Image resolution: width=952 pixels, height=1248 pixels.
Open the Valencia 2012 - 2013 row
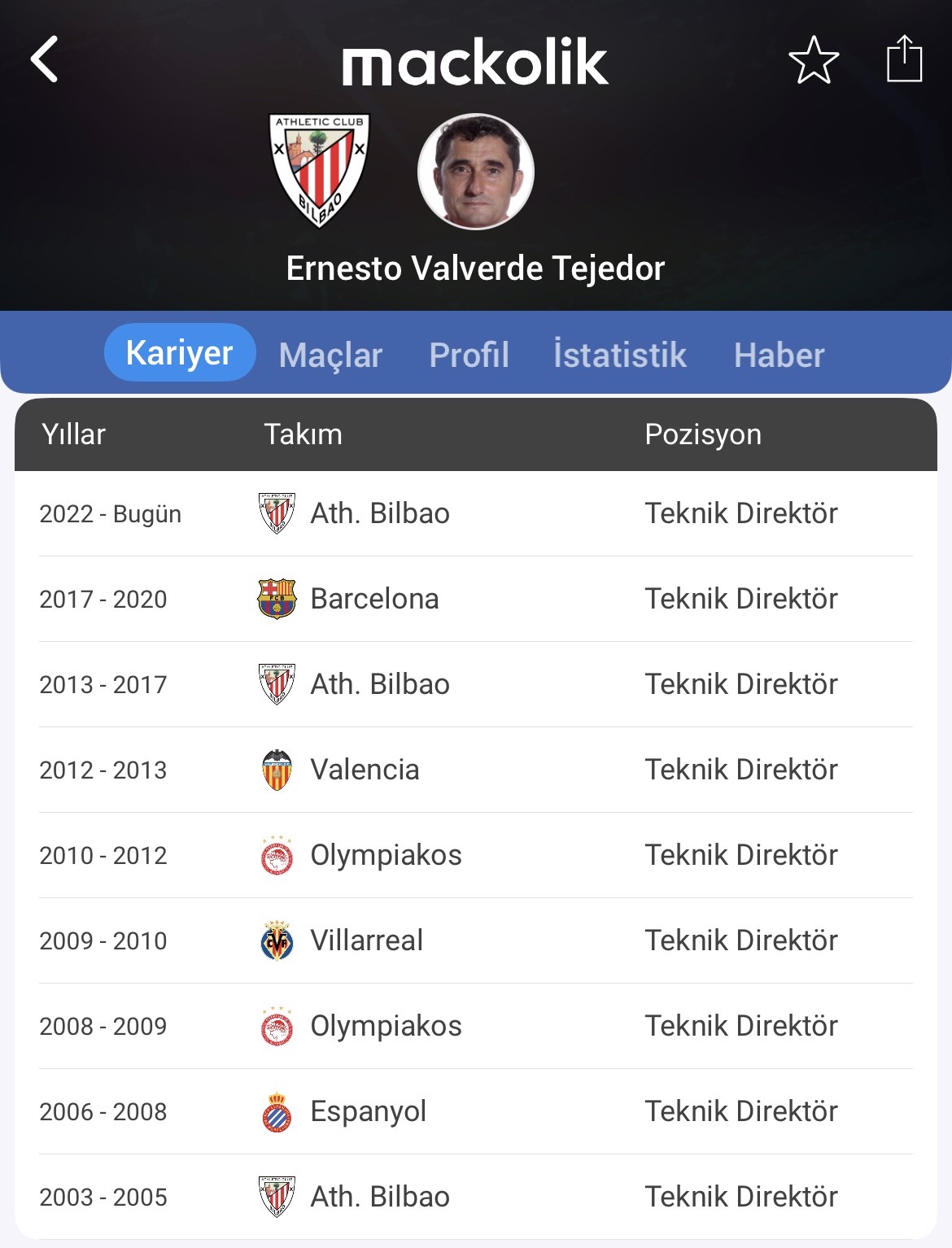[x=475, y=770]
